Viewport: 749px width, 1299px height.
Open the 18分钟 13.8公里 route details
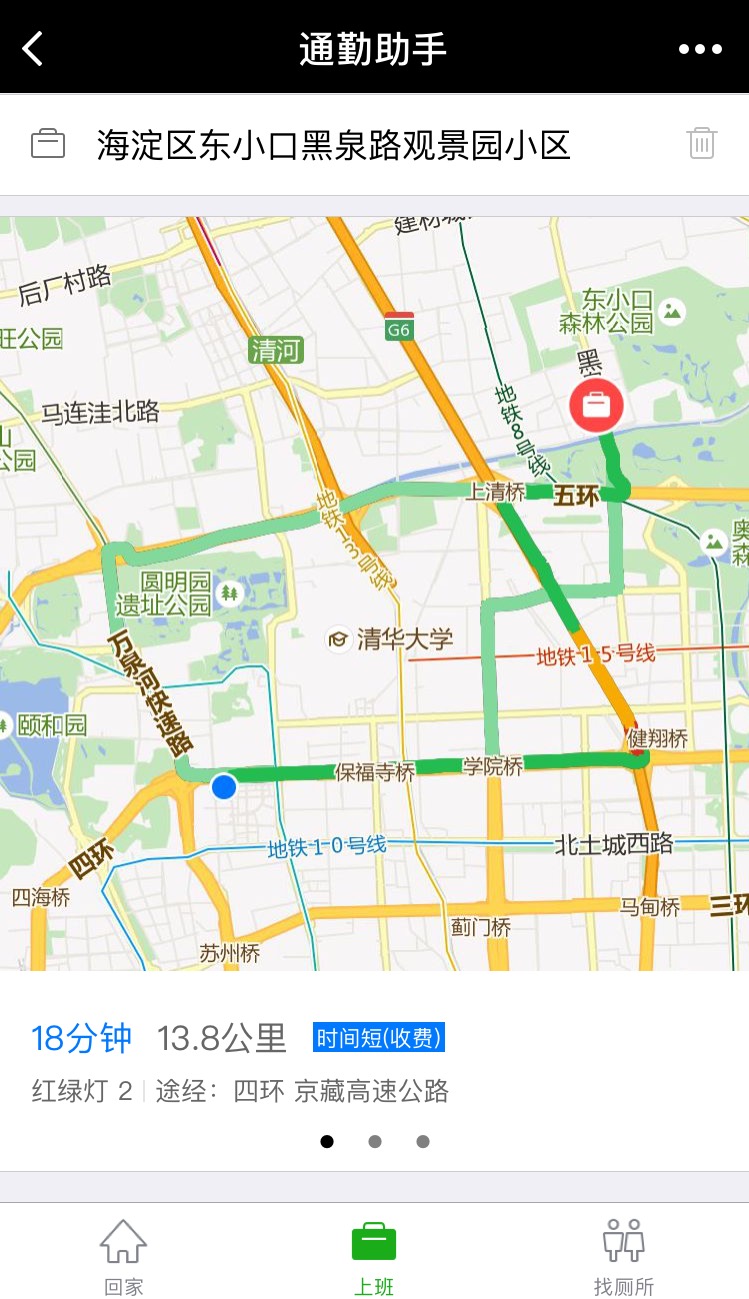240,1062
